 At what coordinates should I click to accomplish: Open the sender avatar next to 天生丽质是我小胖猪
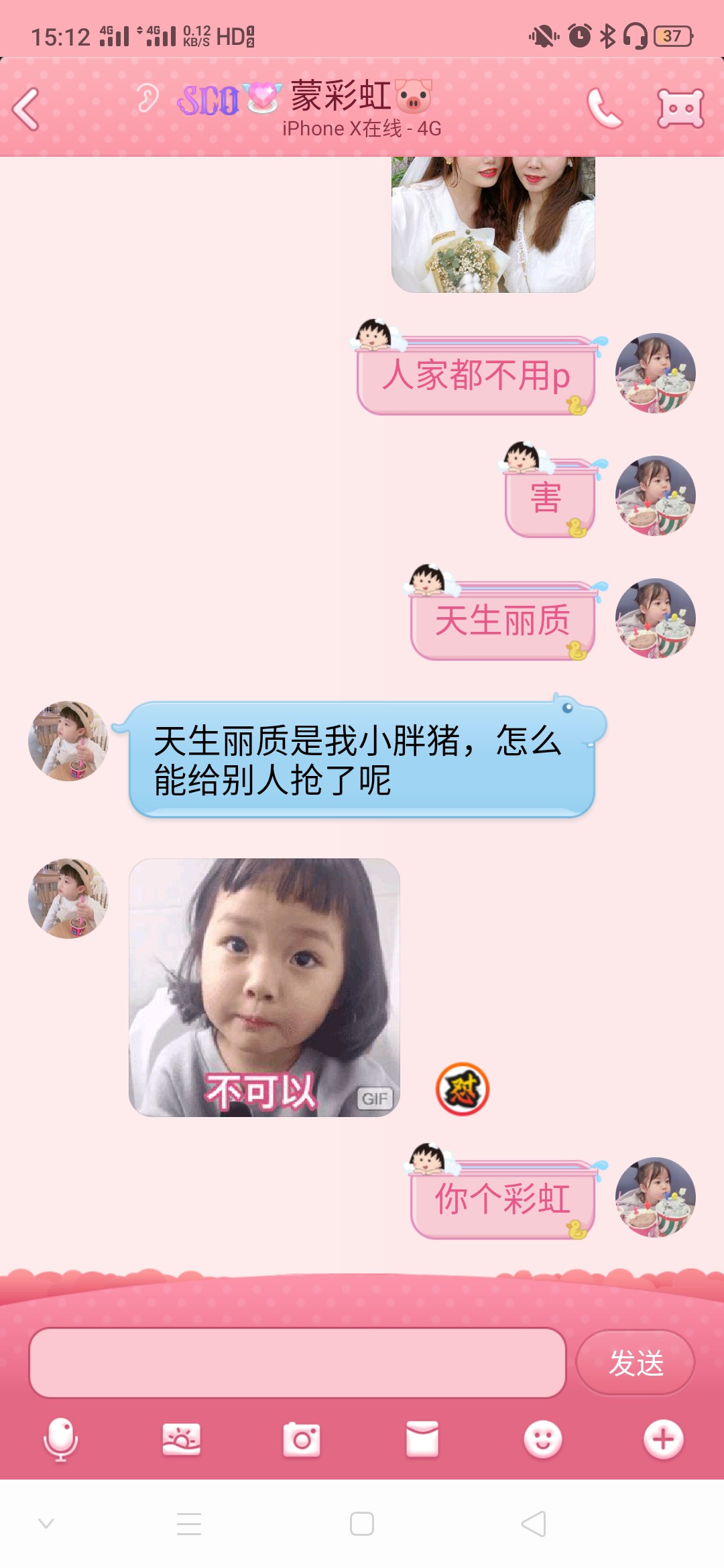pos(68,741)
